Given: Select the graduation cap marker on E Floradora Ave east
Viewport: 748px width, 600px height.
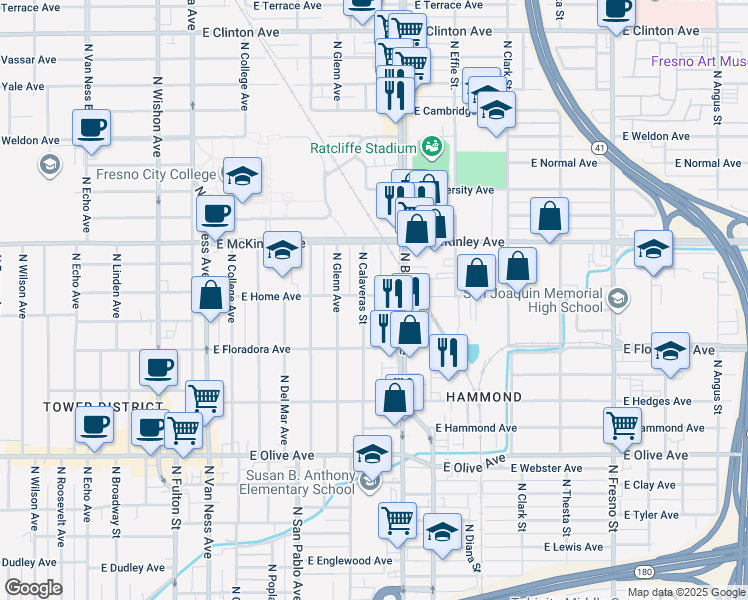Looking at the screenshot, I should (671, 355).
